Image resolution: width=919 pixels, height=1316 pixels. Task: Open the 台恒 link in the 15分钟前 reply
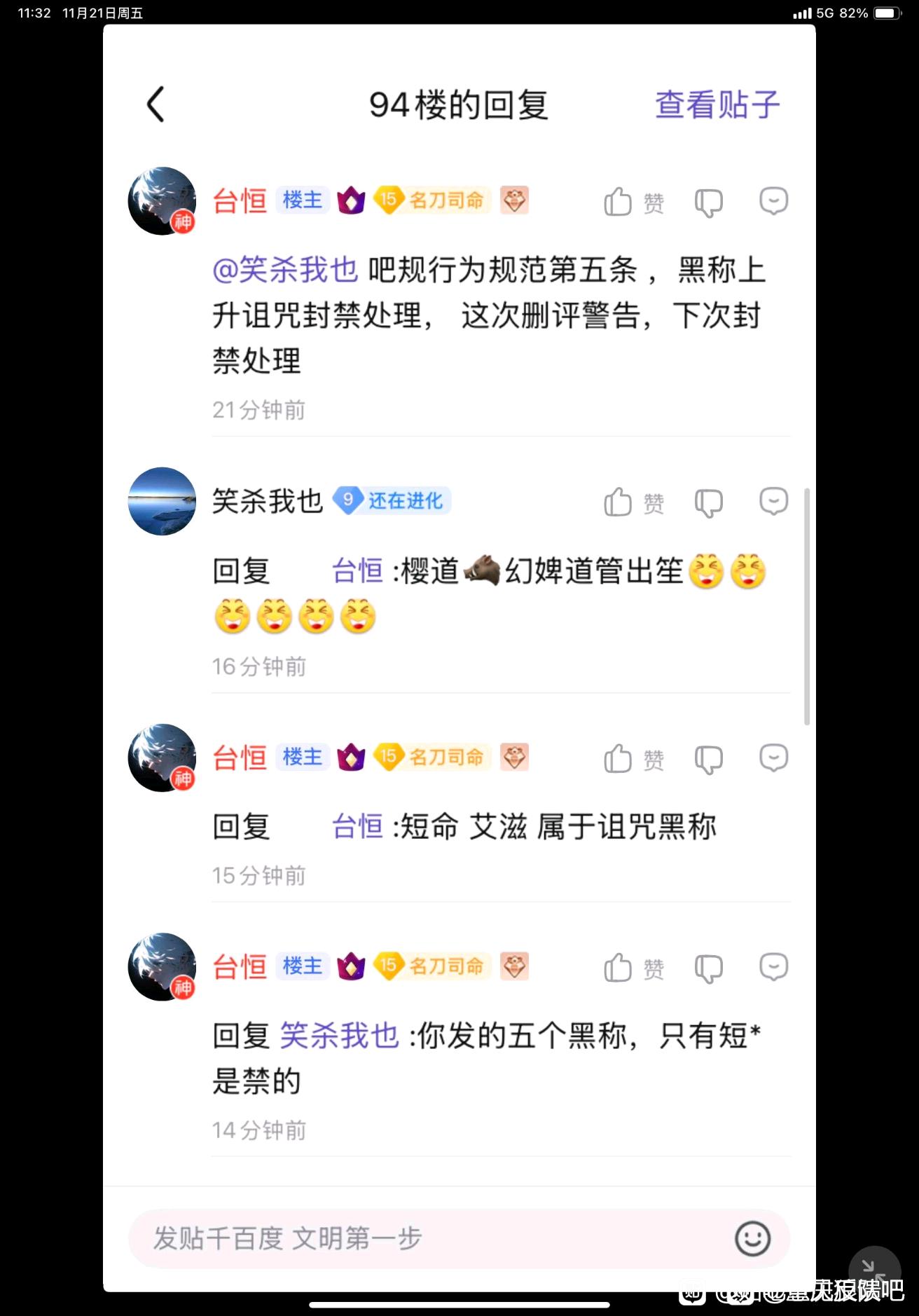click(x=357, y=827)
